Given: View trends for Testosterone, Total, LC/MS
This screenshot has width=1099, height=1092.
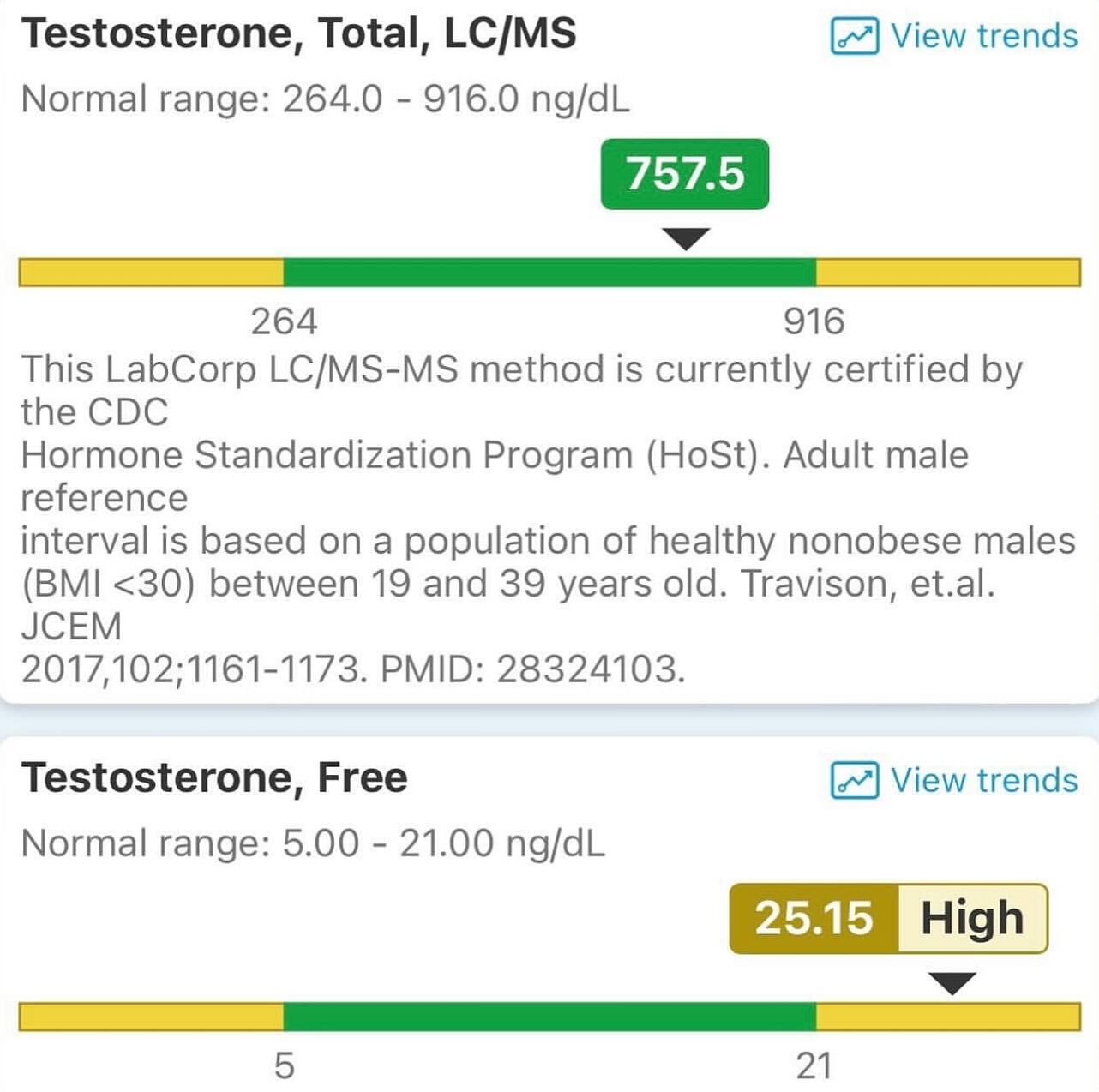Looking at the screenshot, I should (954, 36).
